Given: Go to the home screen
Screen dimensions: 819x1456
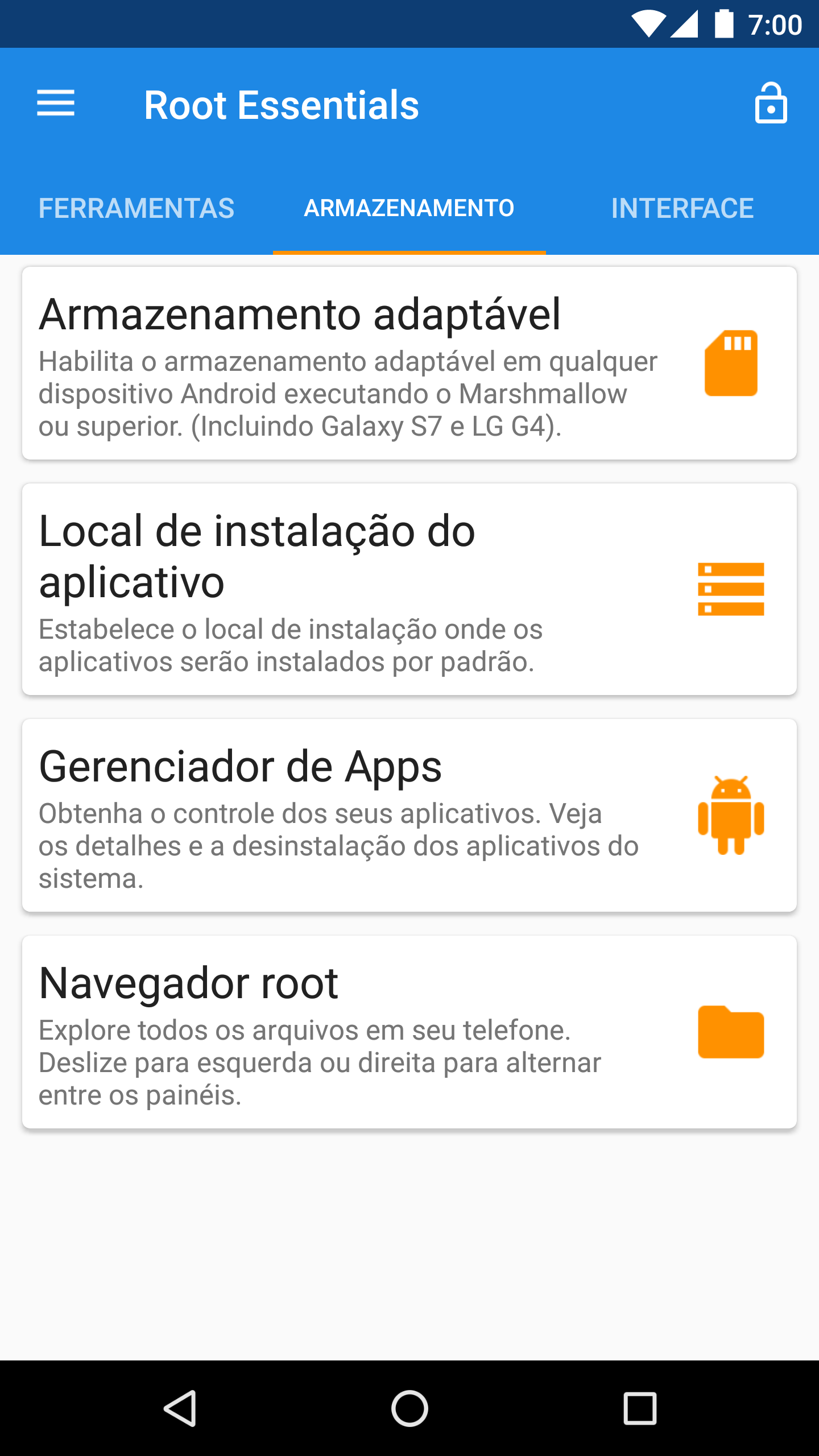Looking at the screenshot, I should (409, 1408).
